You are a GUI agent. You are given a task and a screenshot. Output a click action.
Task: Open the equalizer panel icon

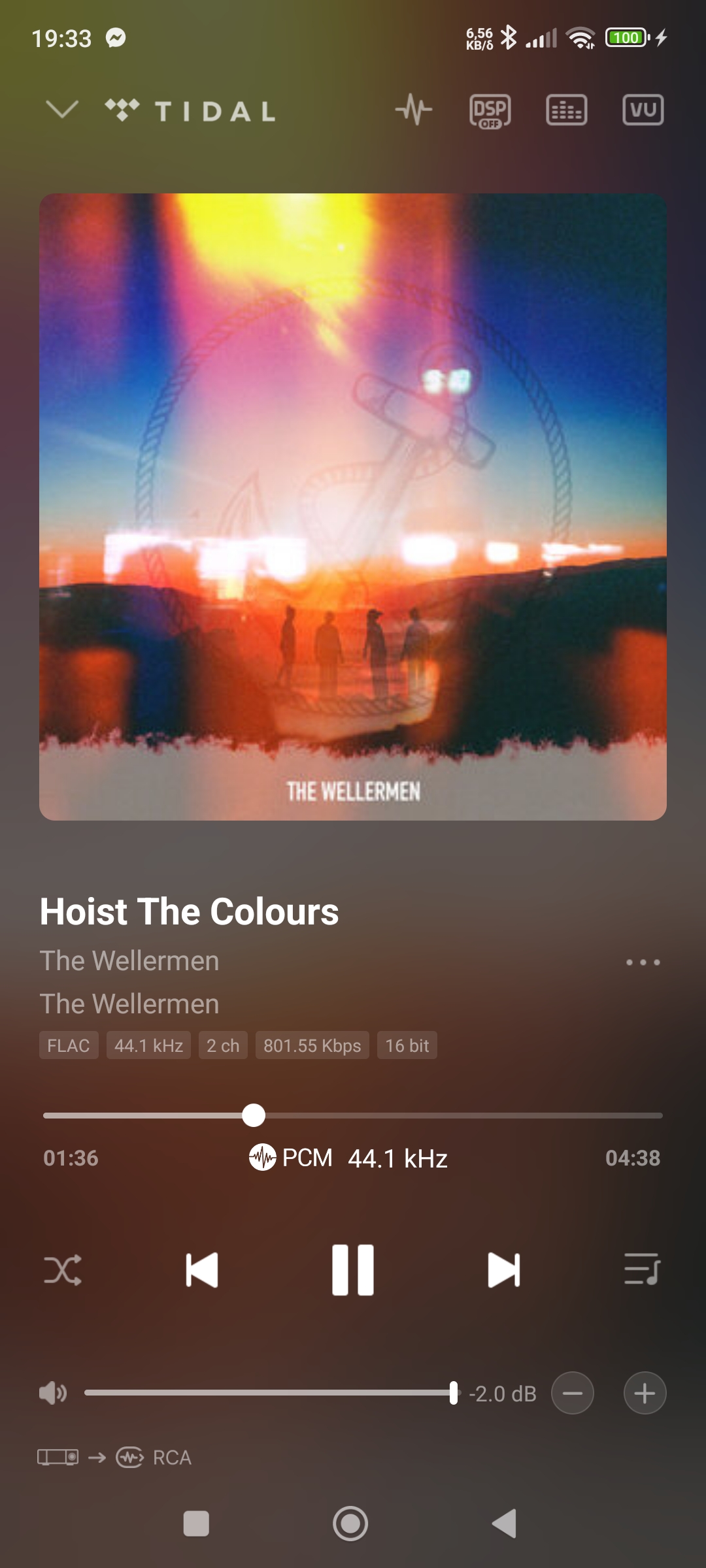pyautogui.click(x=566, y=110)
